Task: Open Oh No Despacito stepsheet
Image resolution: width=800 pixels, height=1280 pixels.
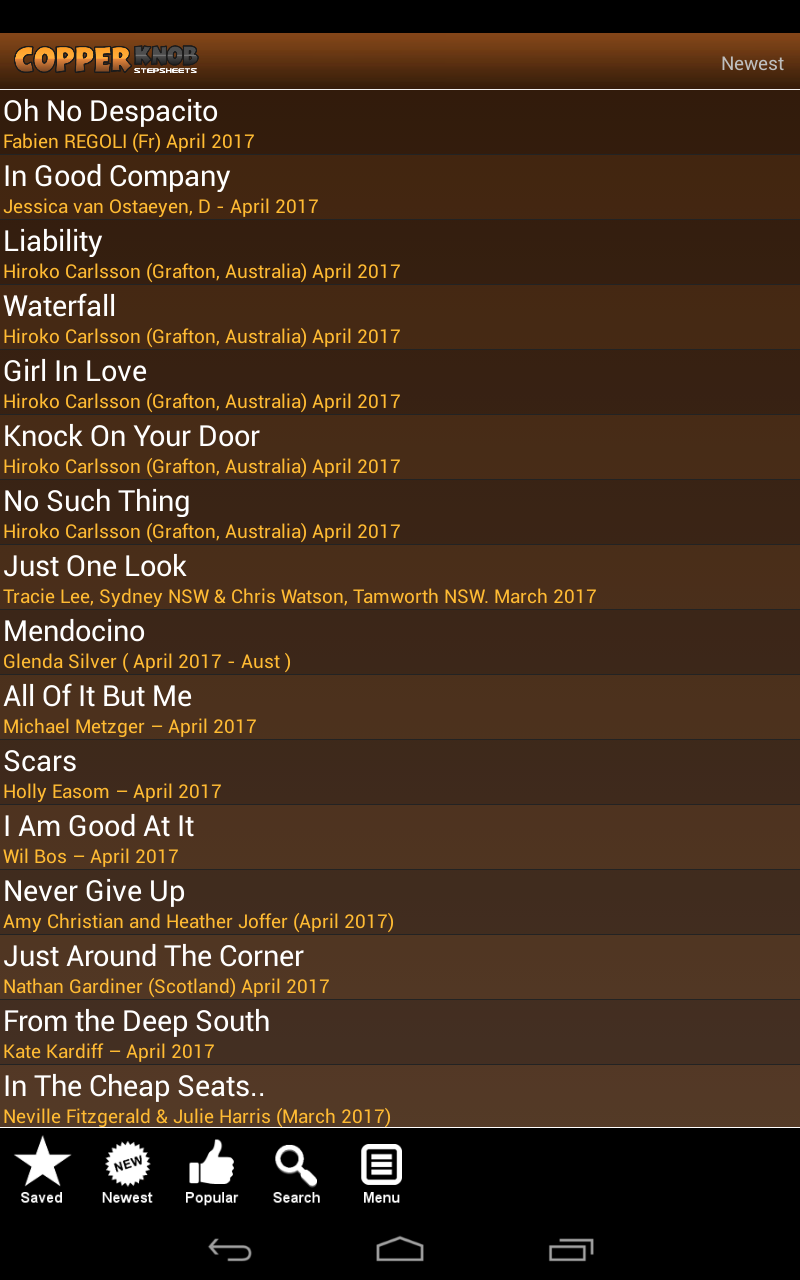Action: [x=400, y=123]
